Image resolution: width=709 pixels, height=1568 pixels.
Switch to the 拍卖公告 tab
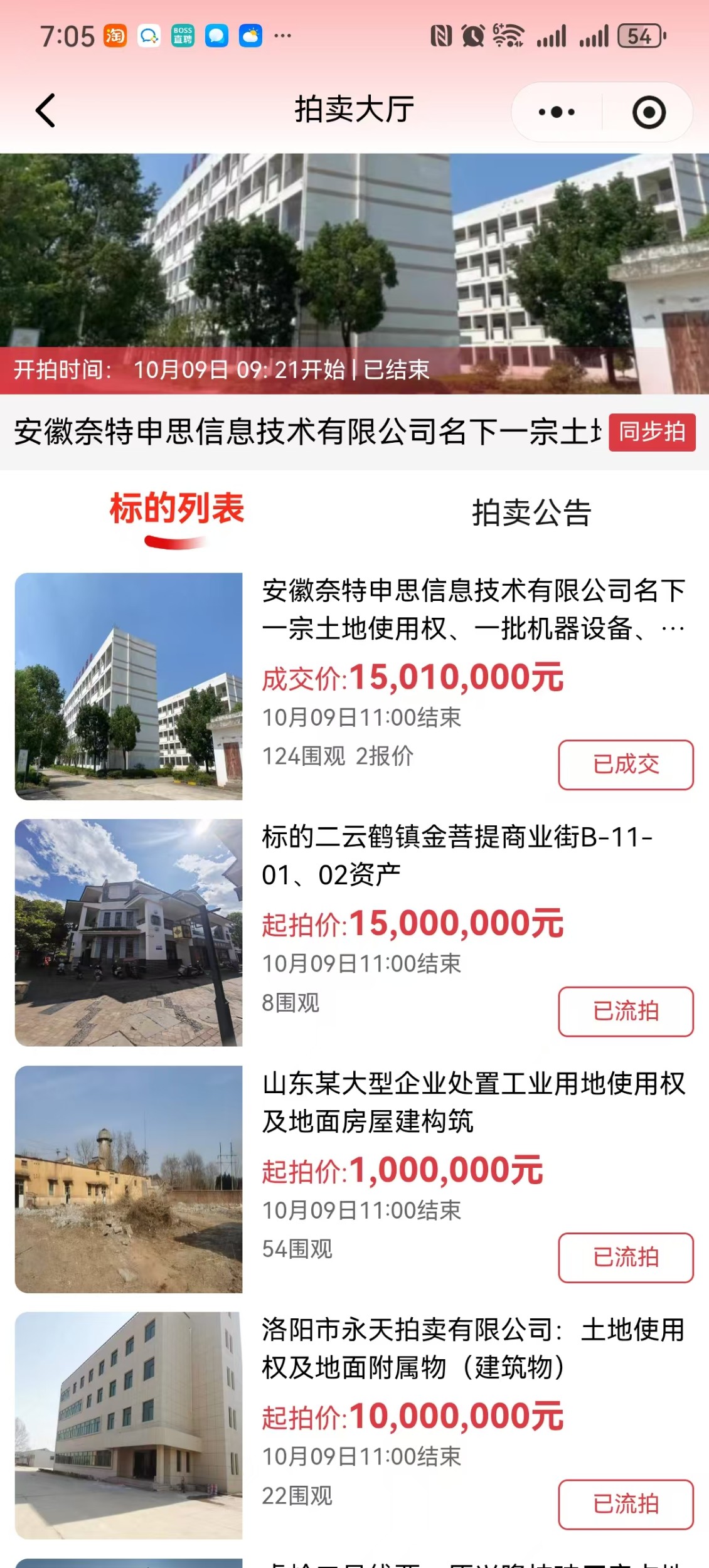[531, 513]
